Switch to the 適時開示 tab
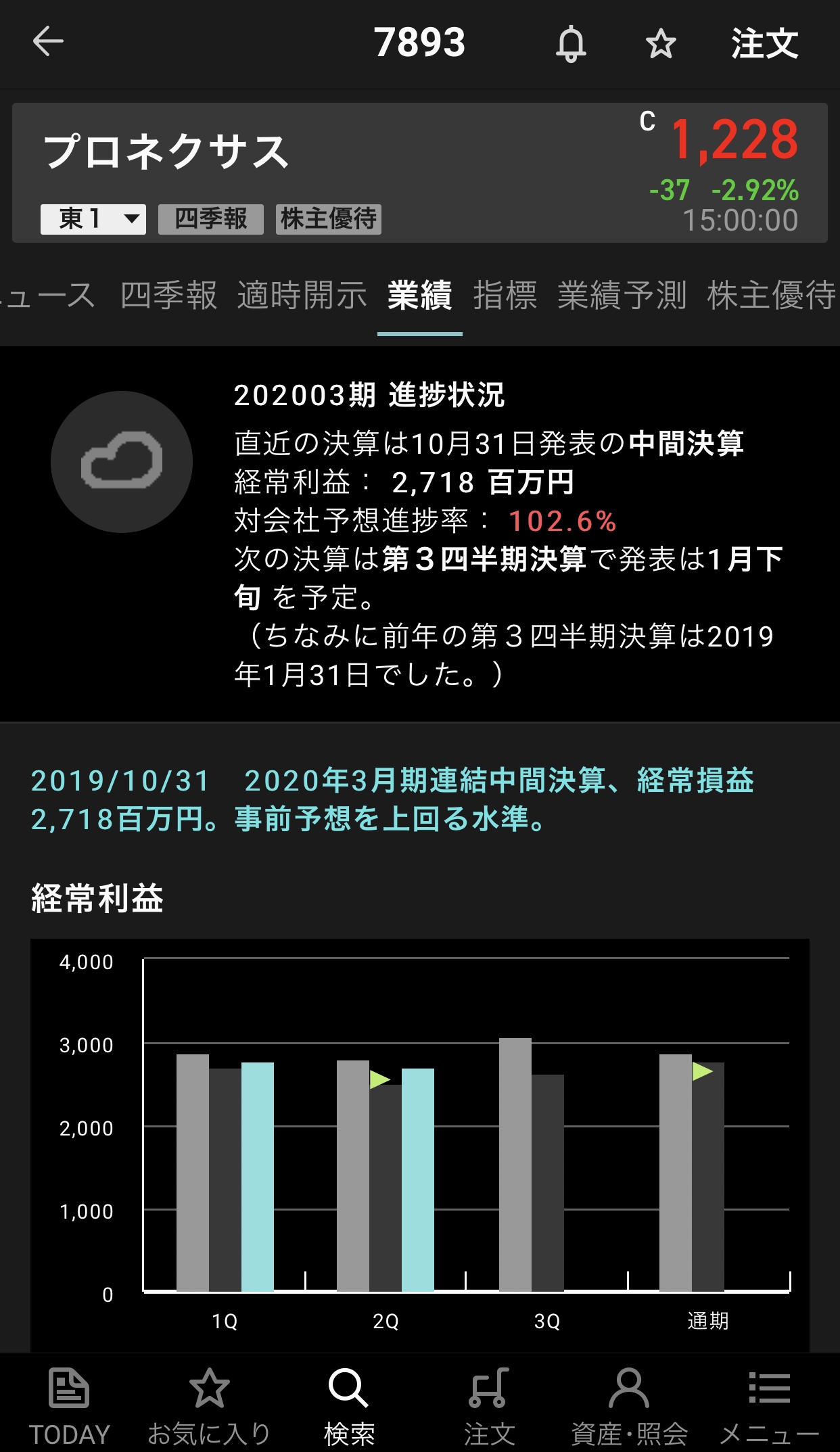The width and height of the screenshot is (840, 1452). (302, 296)
